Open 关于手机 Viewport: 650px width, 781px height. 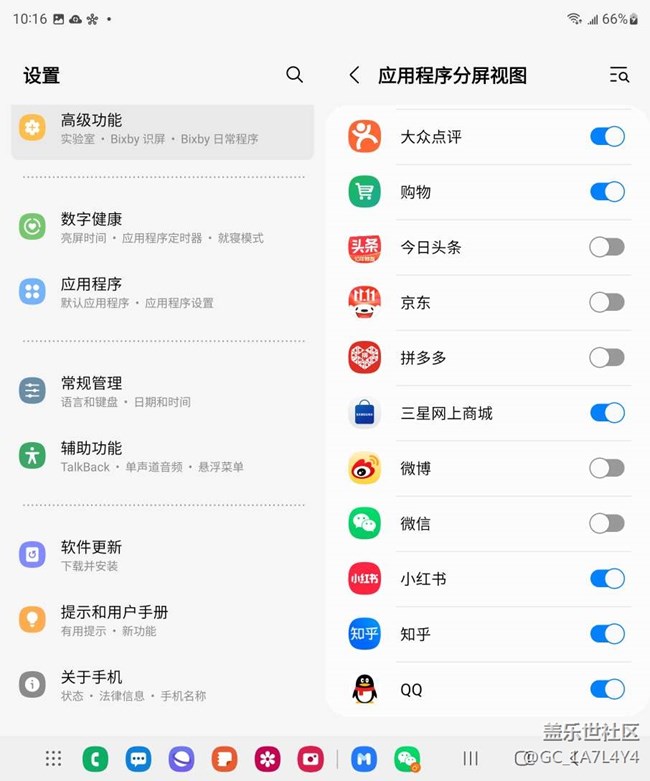point(162,685)
